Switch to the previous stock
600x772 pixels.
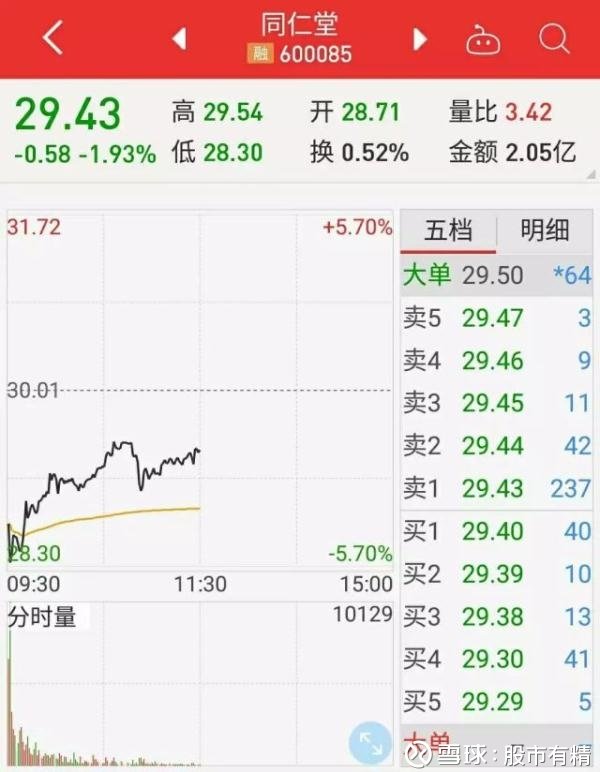[180, 39]
